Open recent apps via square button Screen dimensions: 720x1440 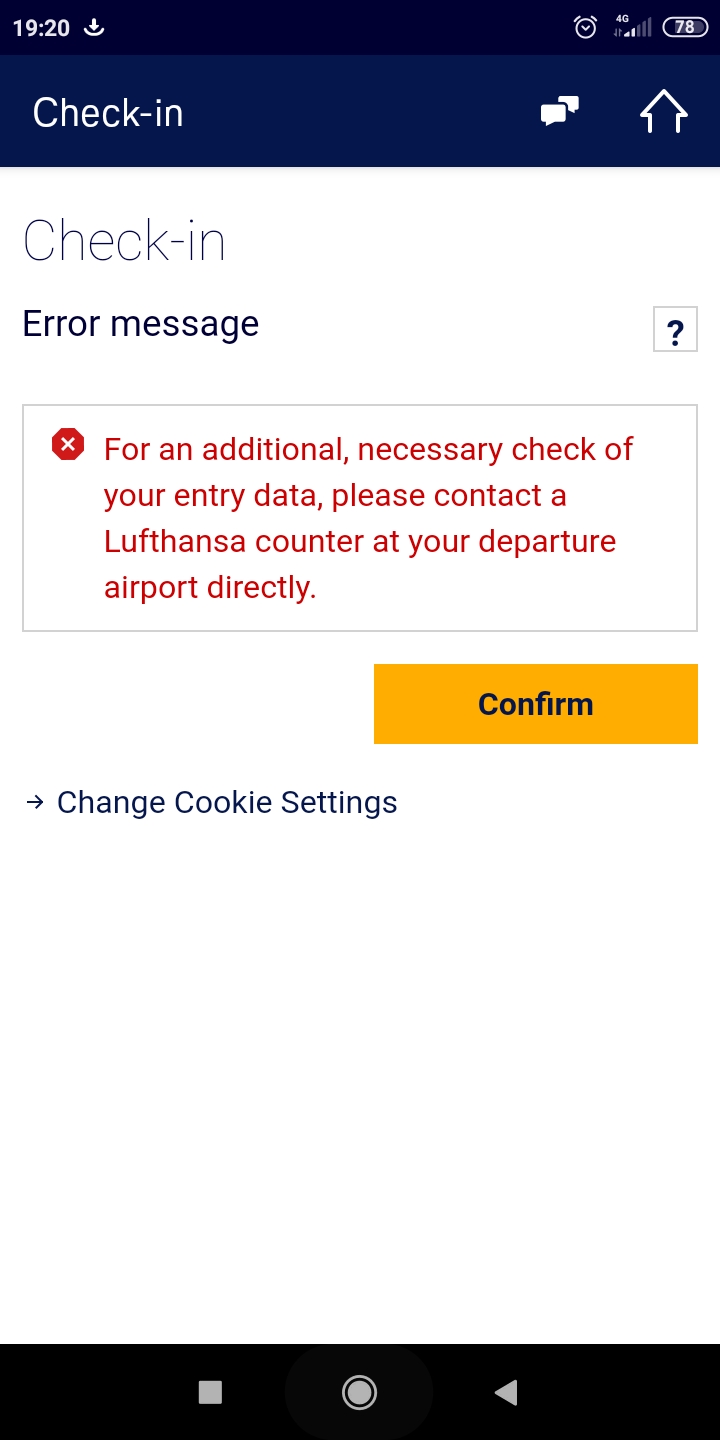(210, 1392)
